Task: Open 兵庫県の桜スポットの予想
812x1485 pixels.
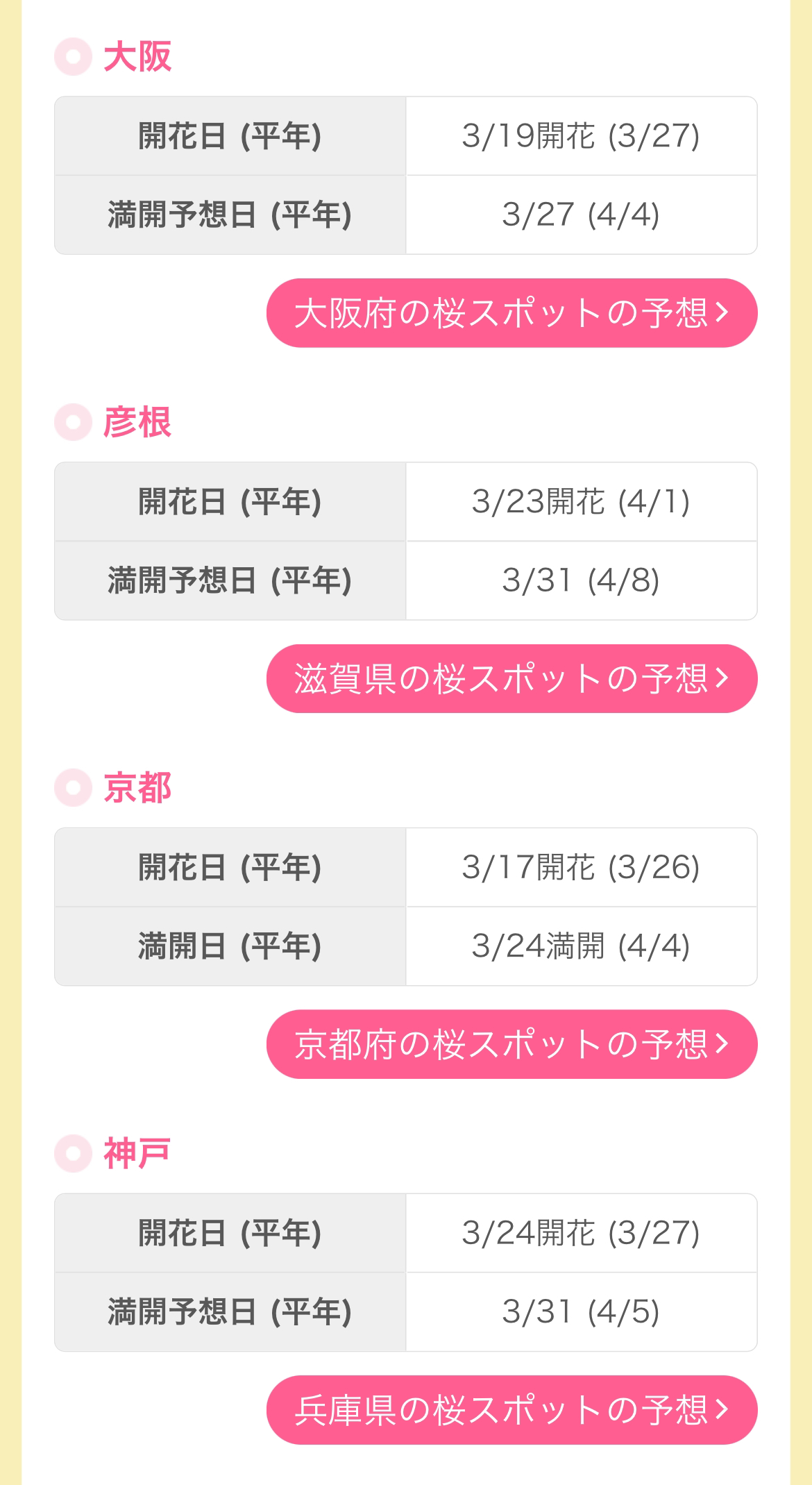Action: 511,1410
